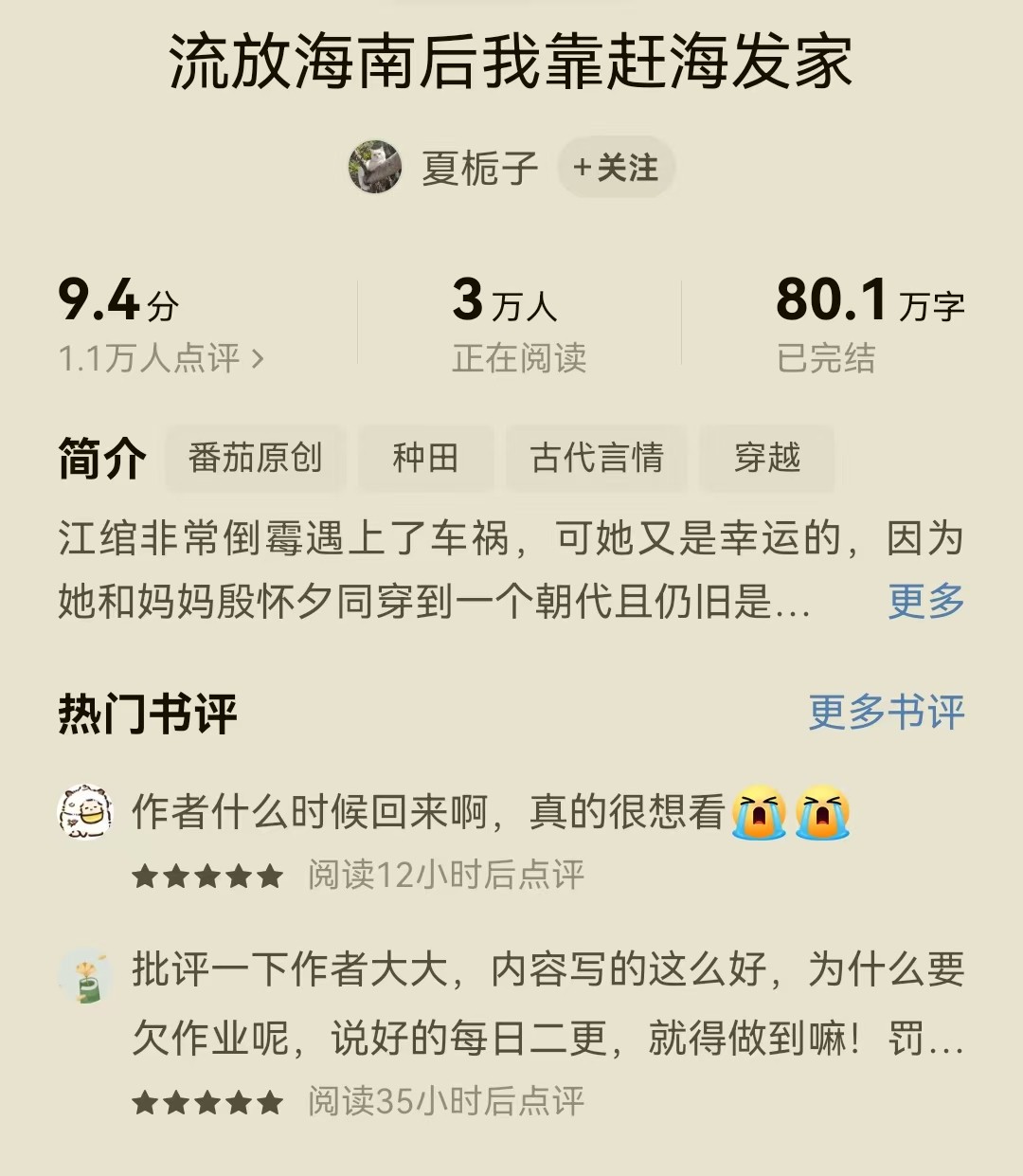
Task: Select the 番茄原创 tag
Action: 255,459
